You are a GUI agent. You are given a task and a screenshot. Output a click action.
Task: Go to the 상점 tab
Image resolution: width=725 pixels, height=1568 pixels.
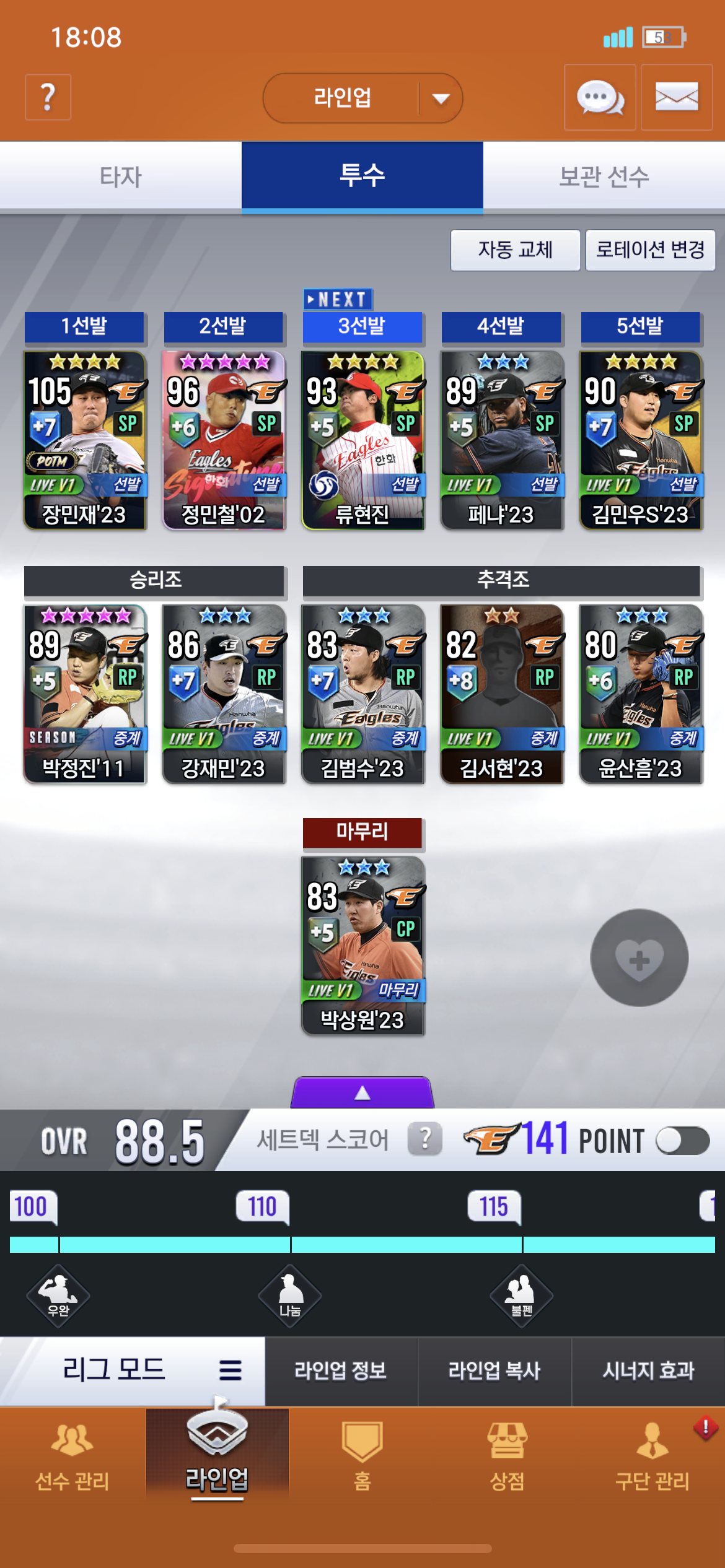coord(507,1455)
